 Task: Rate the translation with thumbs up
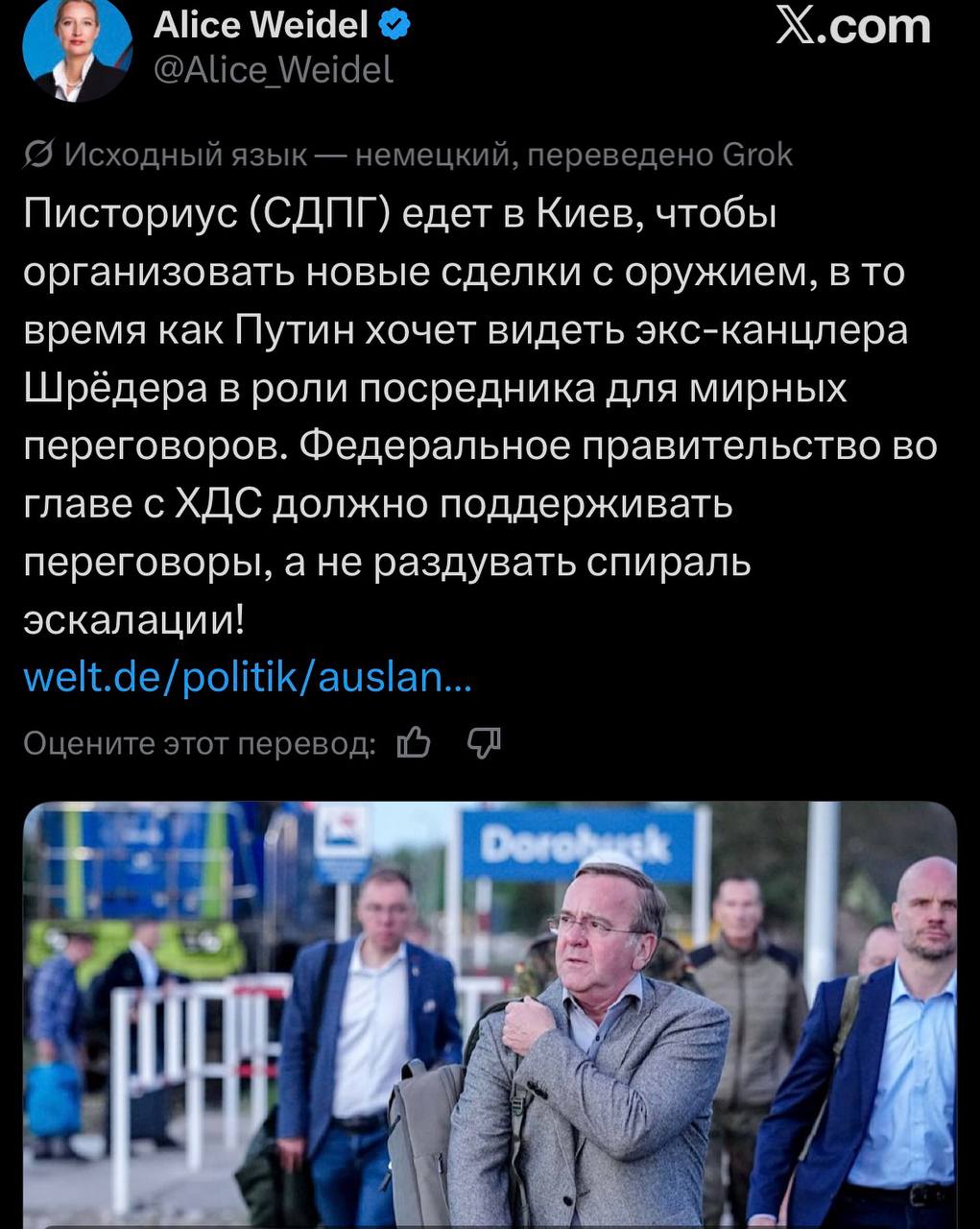tap(414, 742)
